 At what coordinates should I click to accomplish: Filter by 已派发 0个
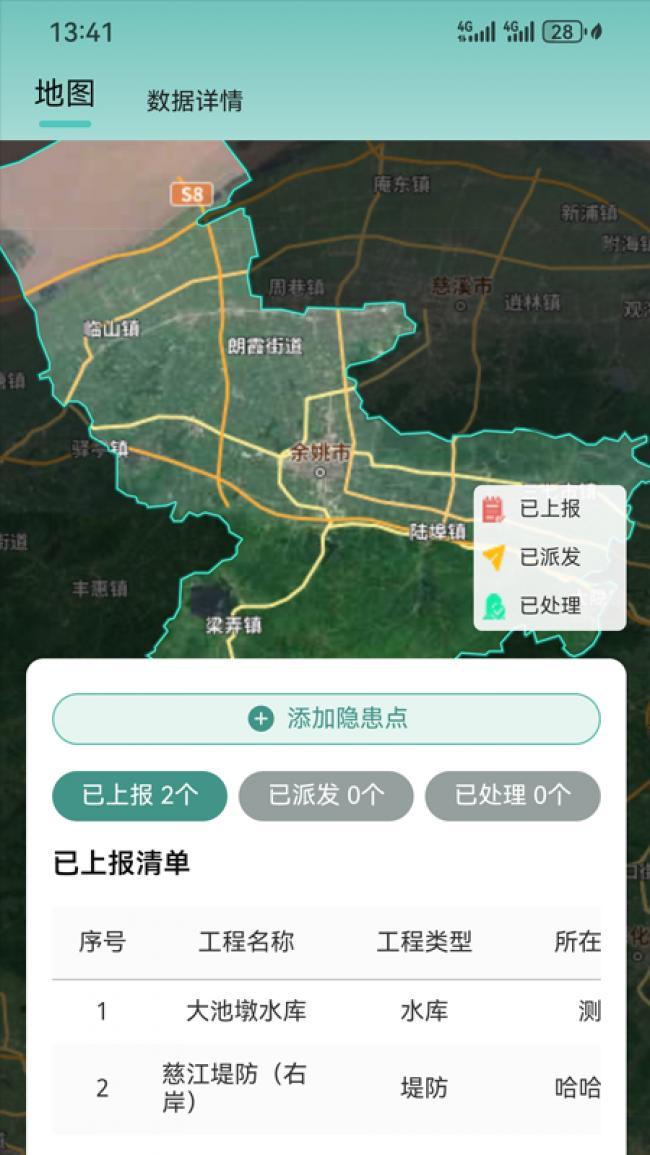point(326,795)
